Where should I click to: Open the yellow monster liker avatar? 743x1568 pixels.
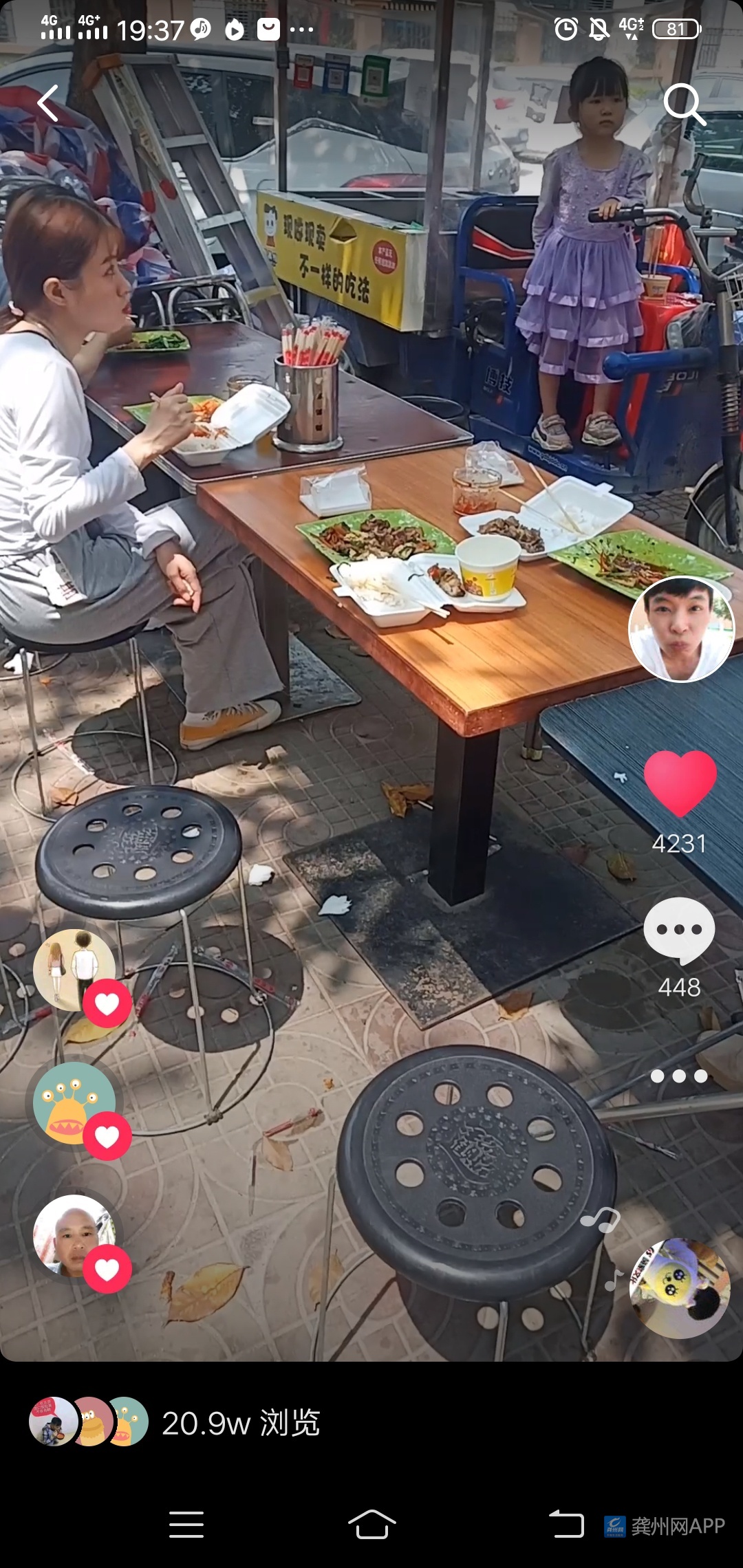coord(74,1103)
